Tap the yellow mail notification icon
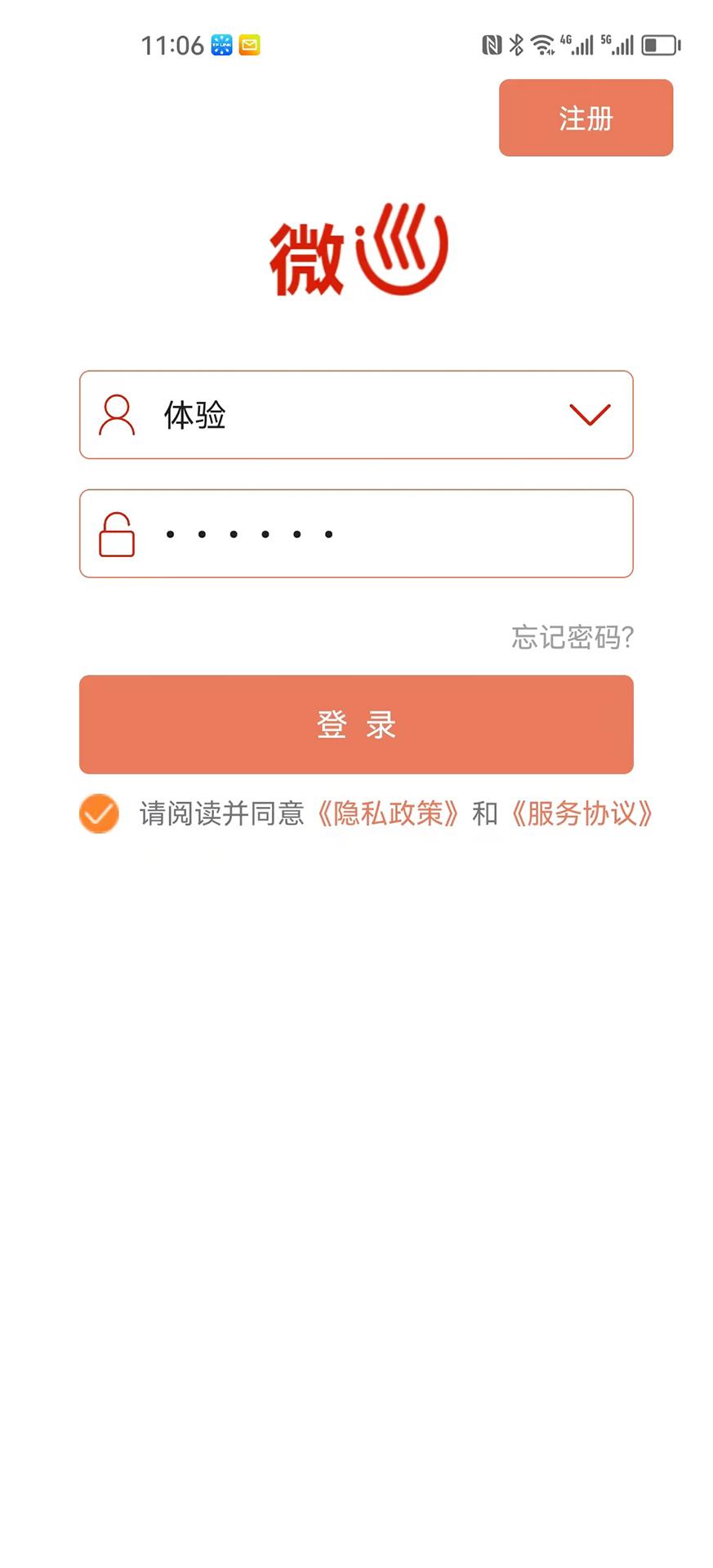The width and height of the screenshot is (713, 1568). [248, 46]
